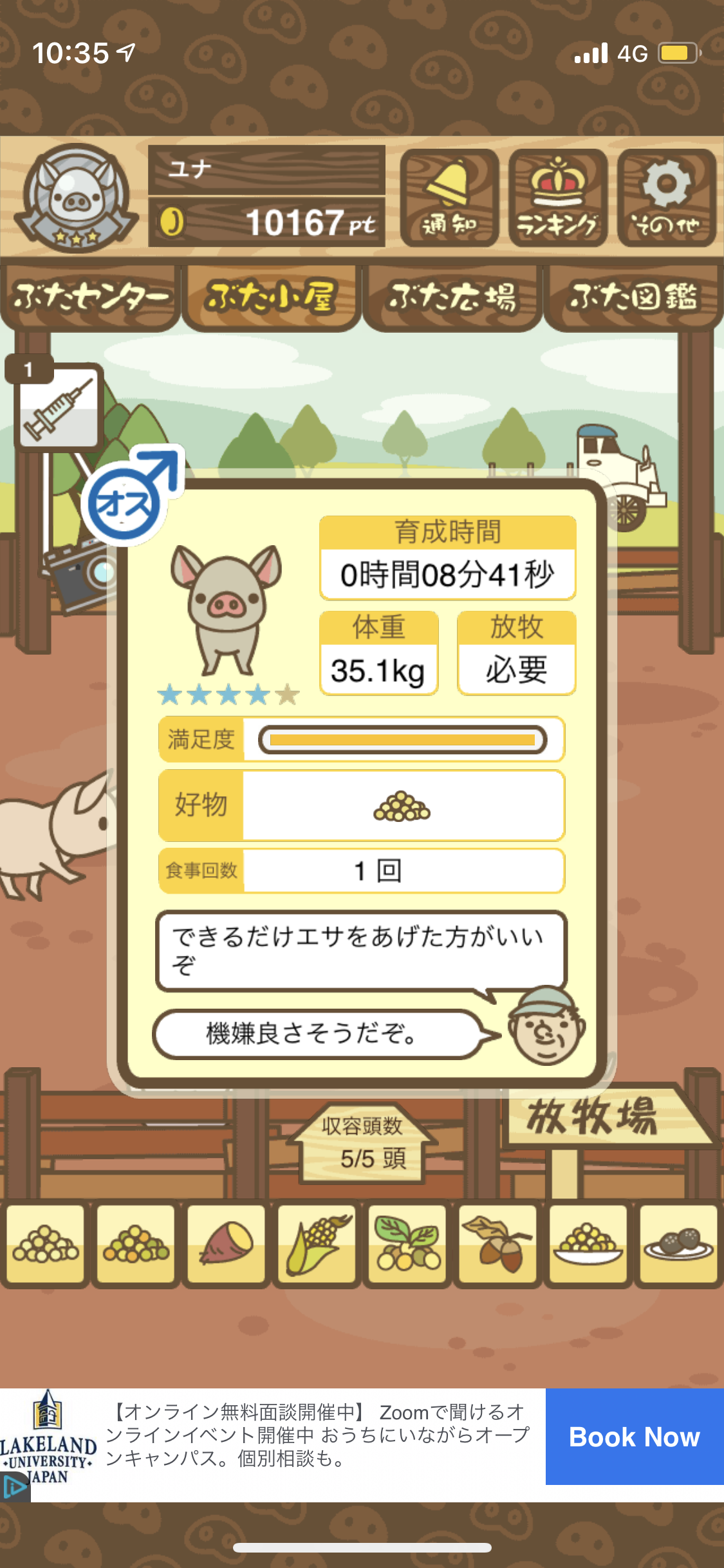
Task: Switch to the ぶたセンター tab
Action: tap(91, 297)
